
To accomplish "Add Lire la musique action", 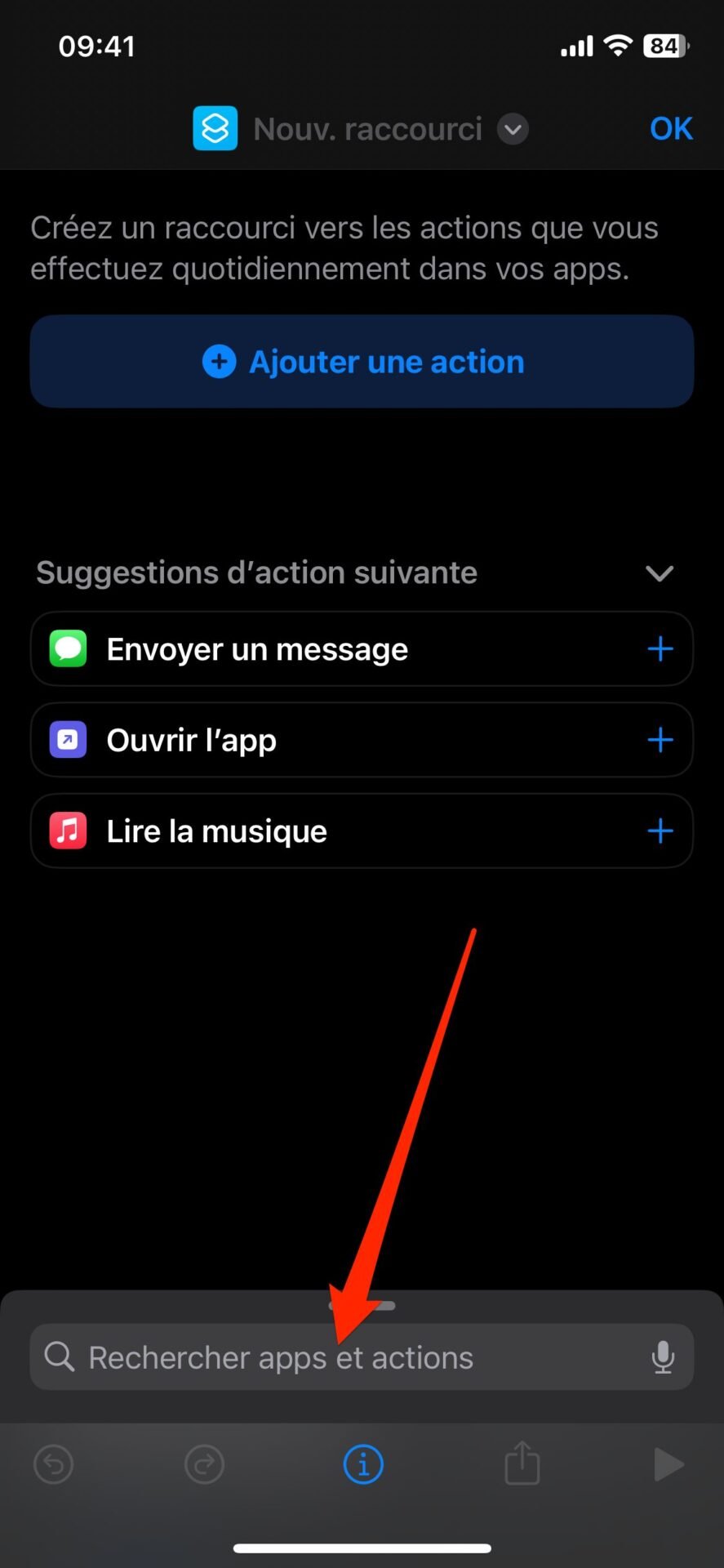I will pyautogui.click(x=660, y=831).
